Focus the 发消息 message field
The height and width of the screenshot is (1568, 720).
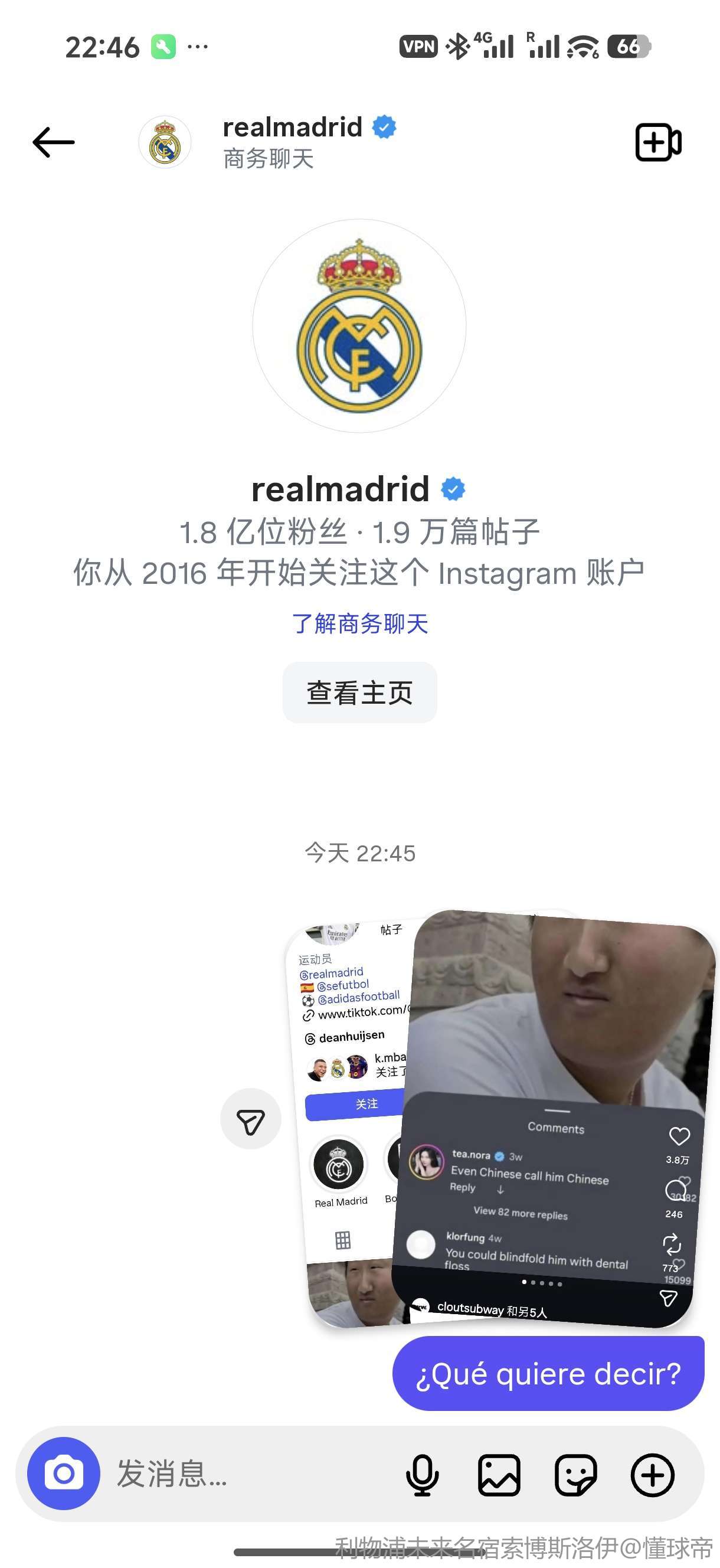click(x=244, y=1474)
